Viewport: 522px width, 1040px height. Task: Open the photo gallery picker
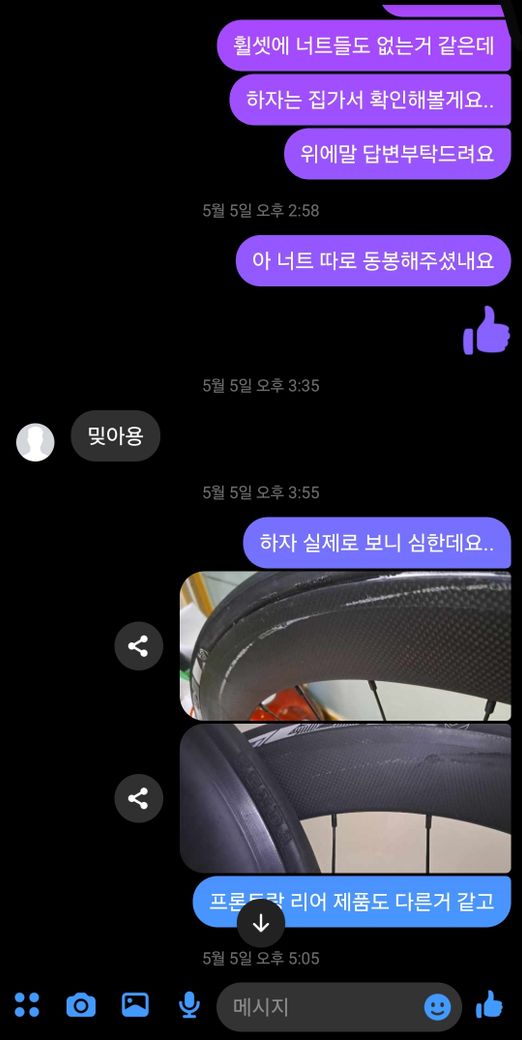(x=135, y=1005)
